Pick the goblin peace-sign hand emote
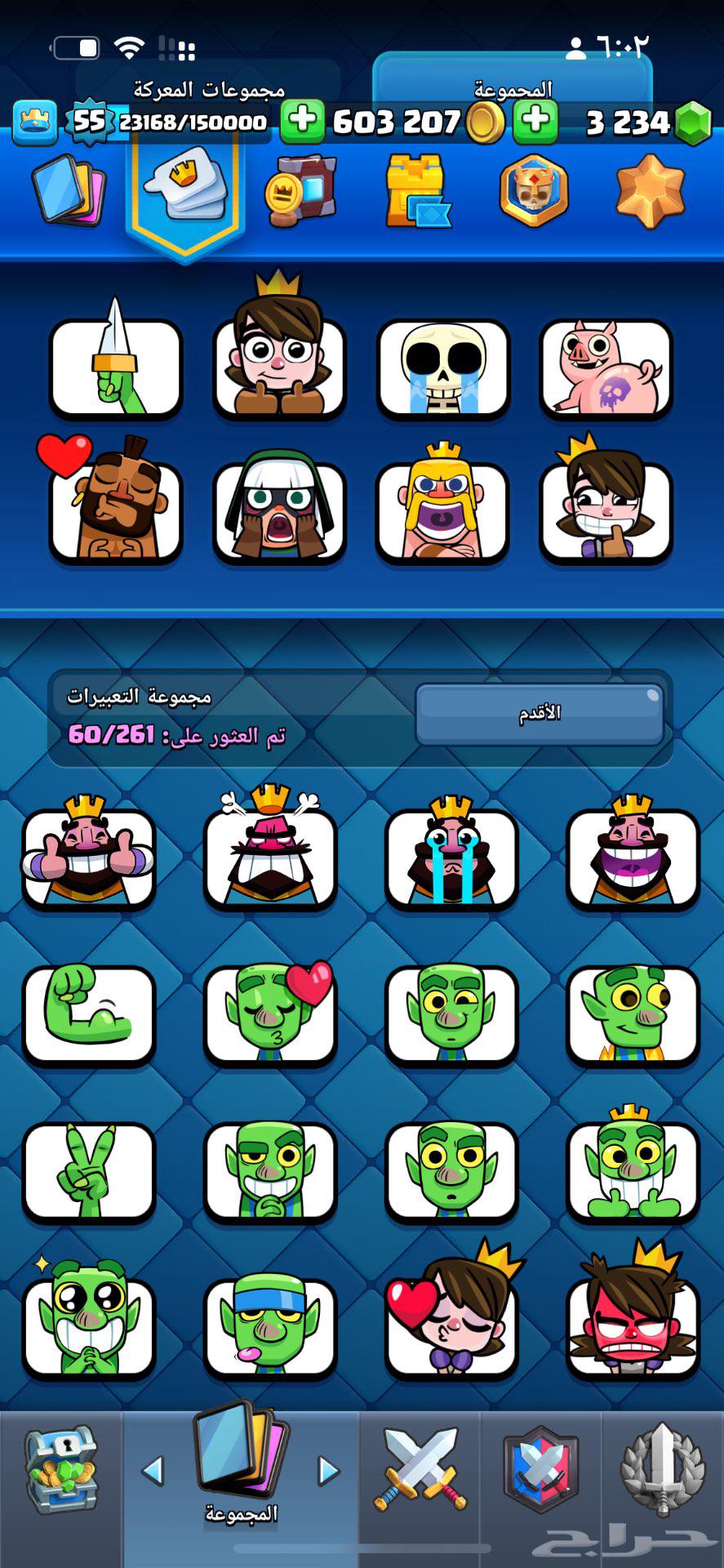 (89, 1169)
